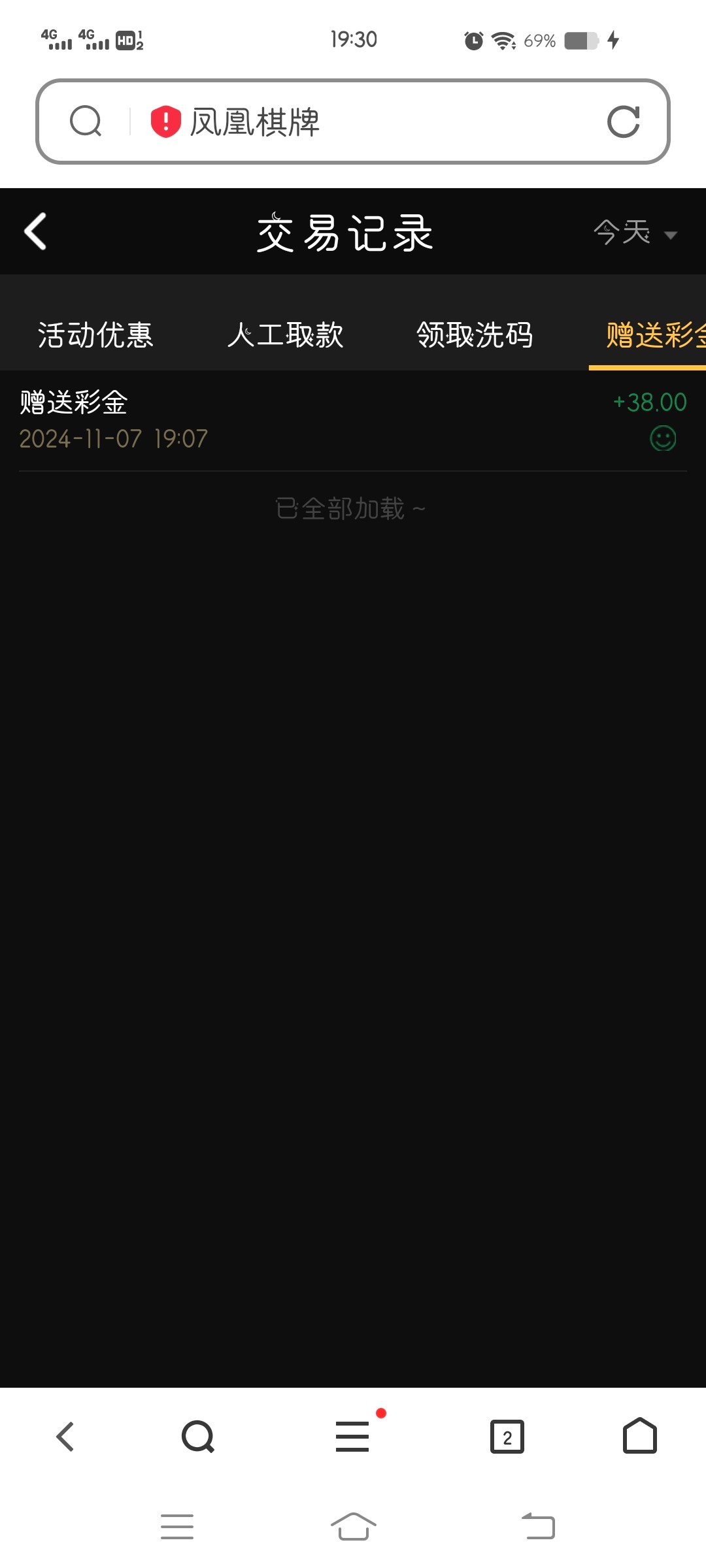
Task: Go to the browser home page
Action: tap(639, 1435)
